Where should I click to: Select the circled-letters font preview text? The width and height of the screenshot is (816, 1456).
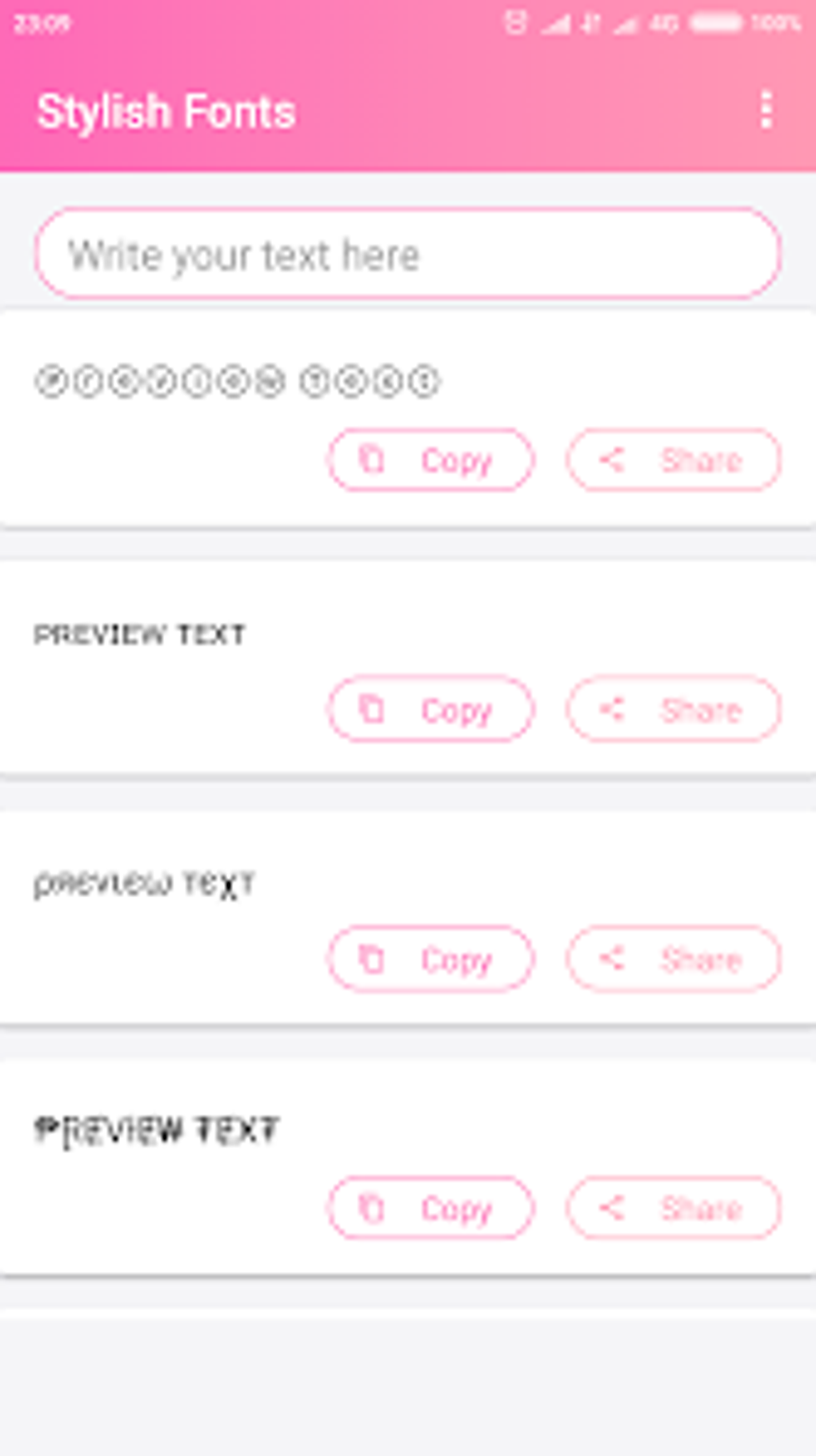[x=238, y=381]
